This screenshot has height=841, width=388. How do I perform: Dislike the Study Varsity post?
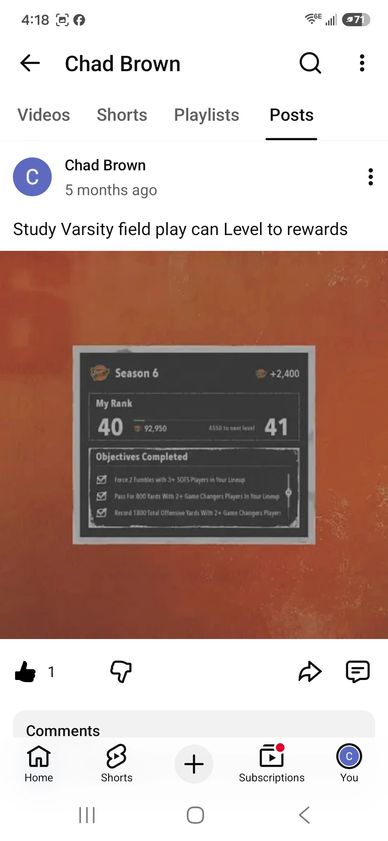pos(121,672)
